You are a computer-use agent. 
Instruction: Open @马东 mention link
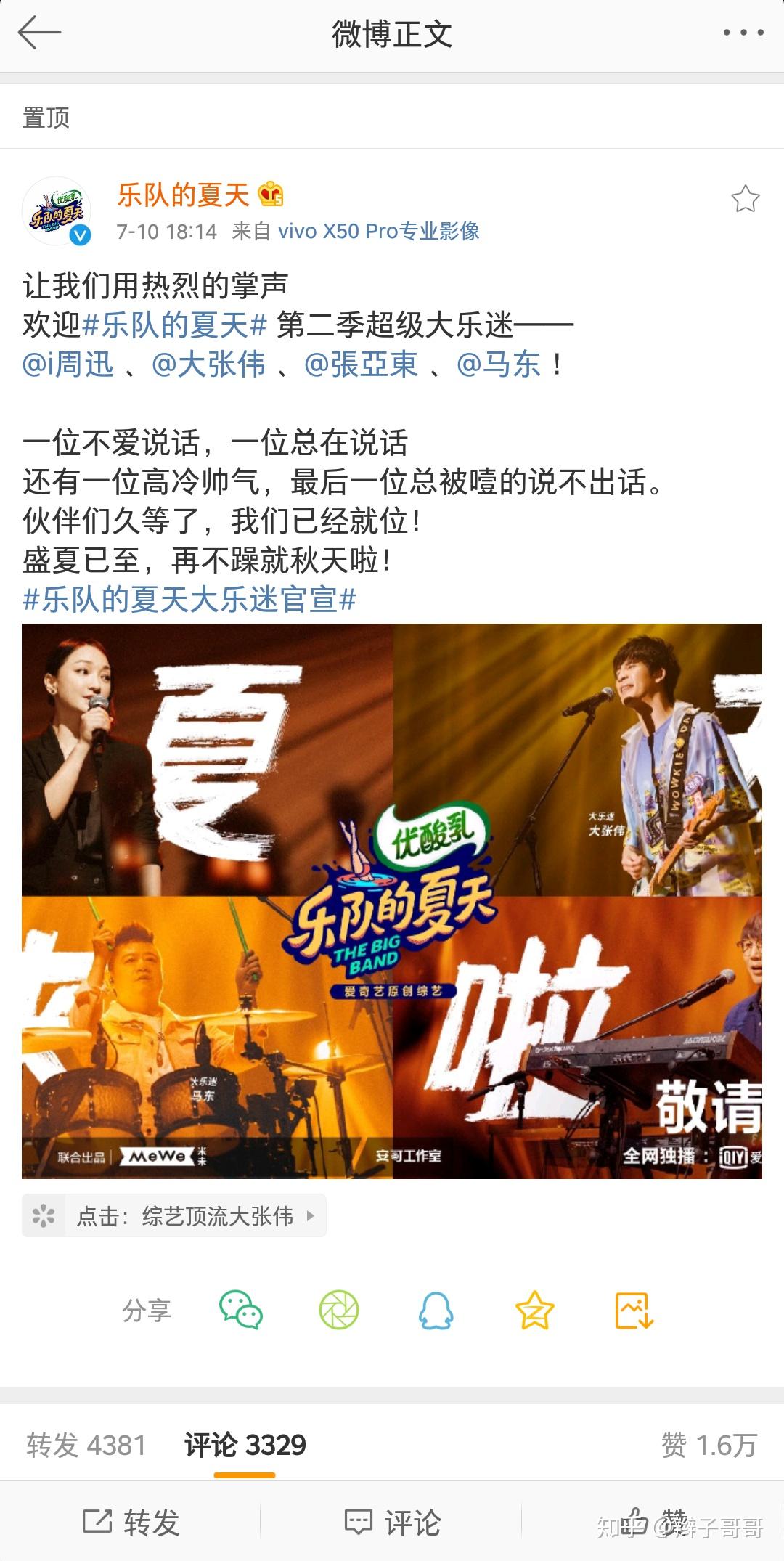(x=499, y=364)
